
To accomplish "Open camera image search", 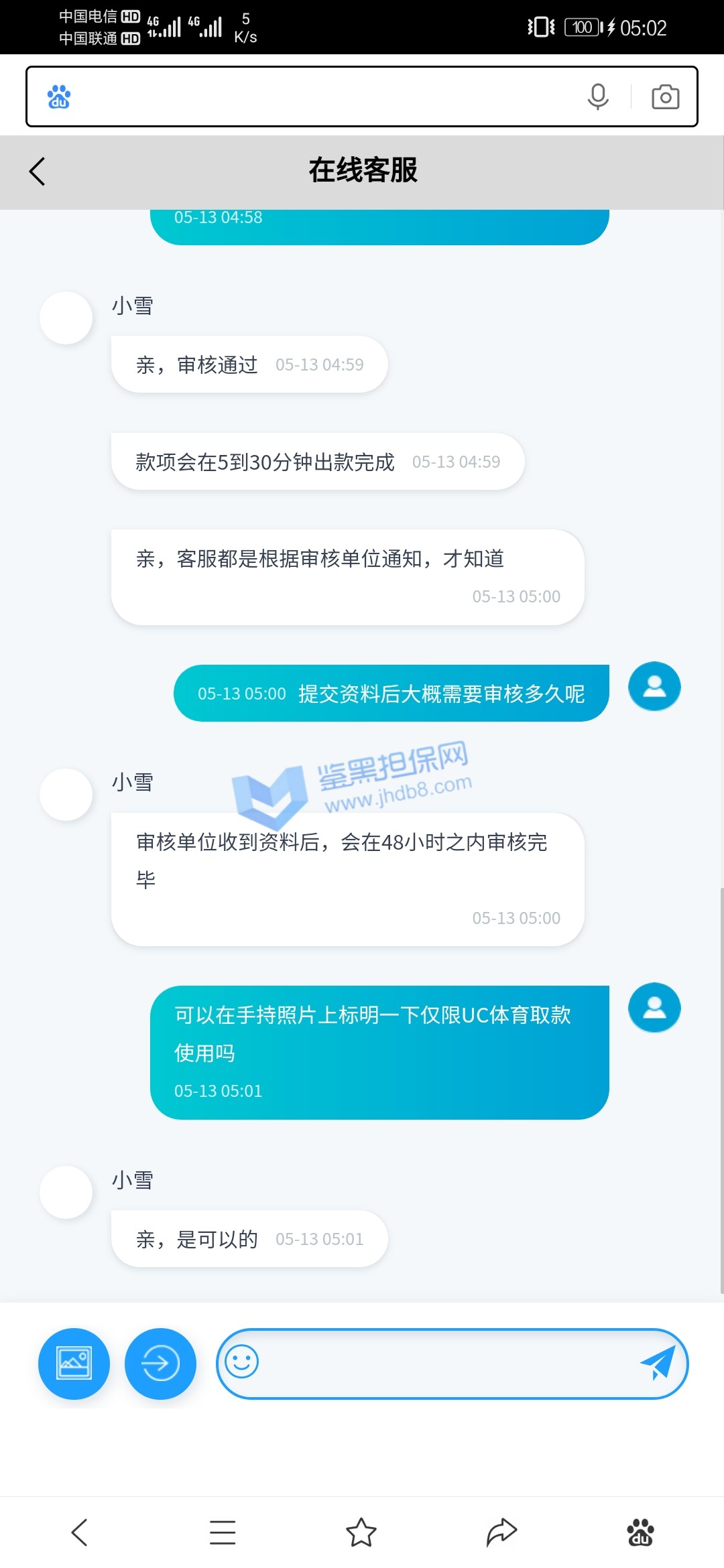I will pyautogui.click(x=665, y=96).
